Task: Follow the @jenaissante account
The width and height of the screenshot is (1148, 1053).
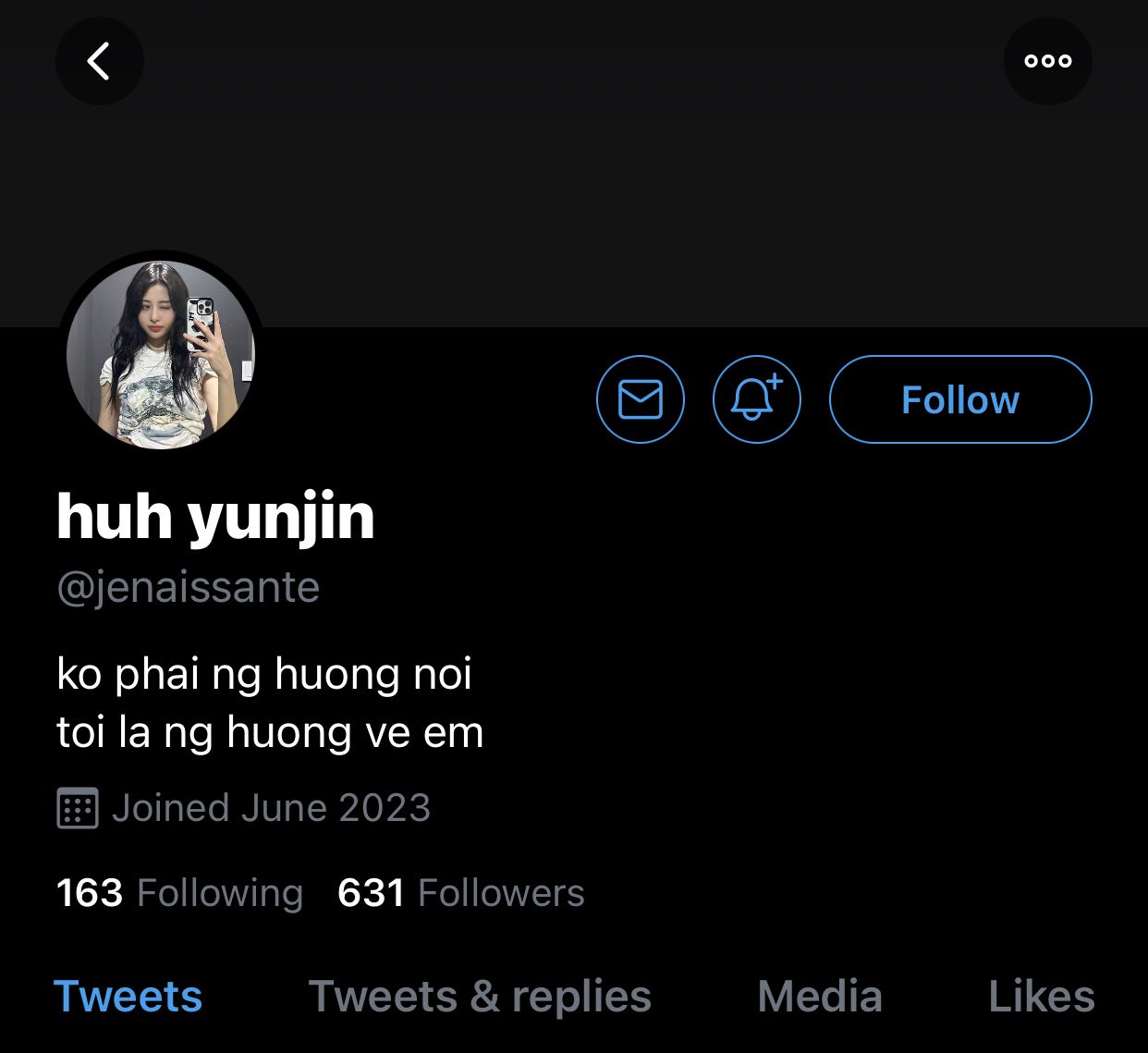Action: pyautogui.click(x=959, y=399)
